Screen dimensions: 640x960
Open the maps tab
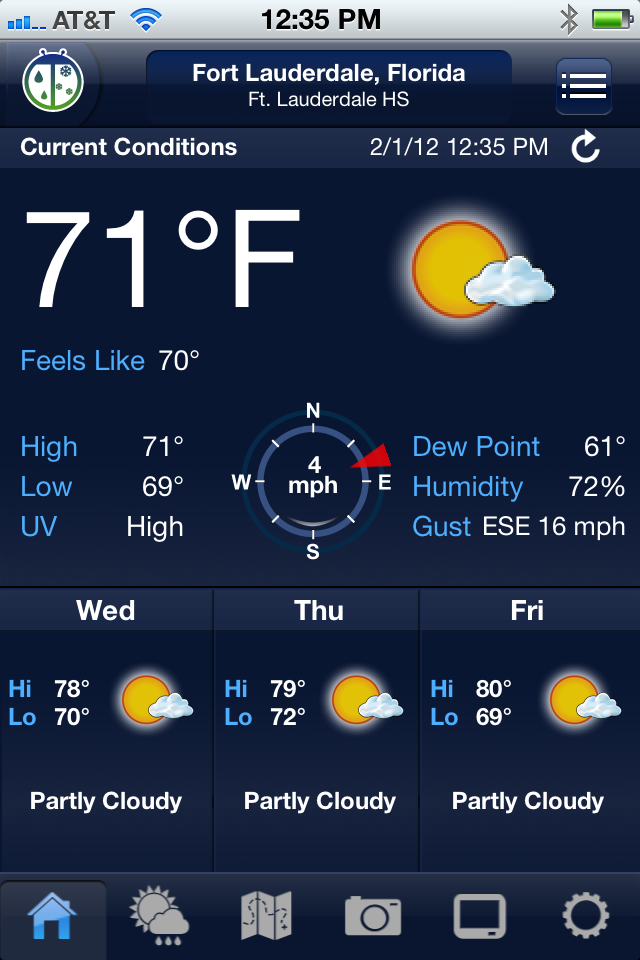(x=266, y=915)
